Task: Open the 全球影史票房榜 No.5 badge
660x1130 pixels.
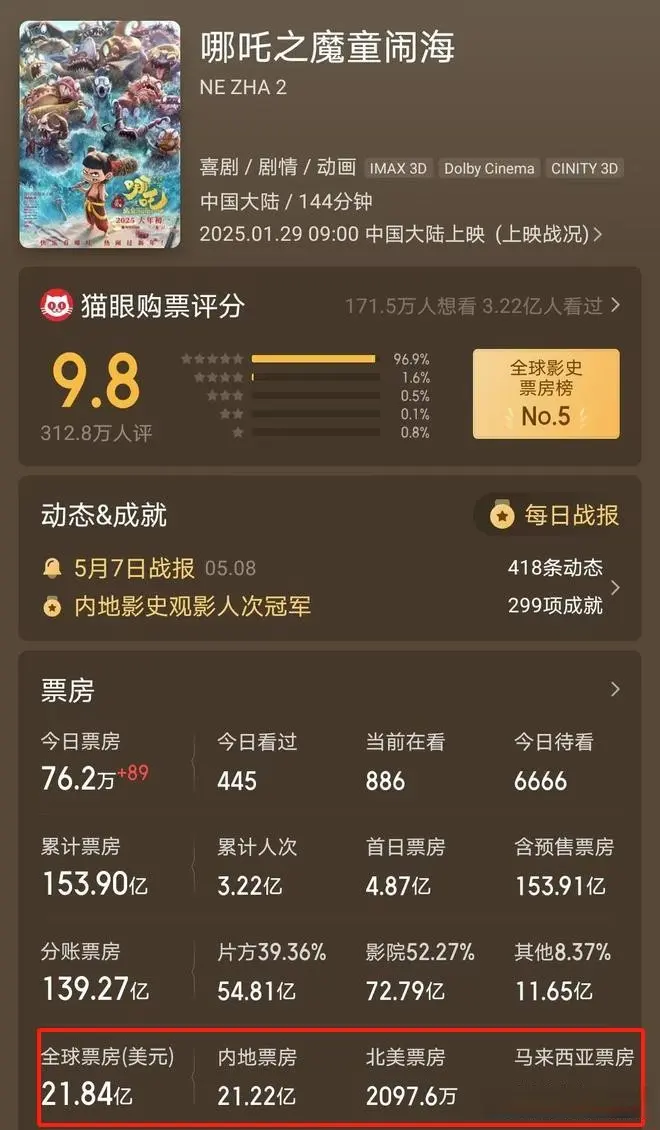Action: coord(545,393)
